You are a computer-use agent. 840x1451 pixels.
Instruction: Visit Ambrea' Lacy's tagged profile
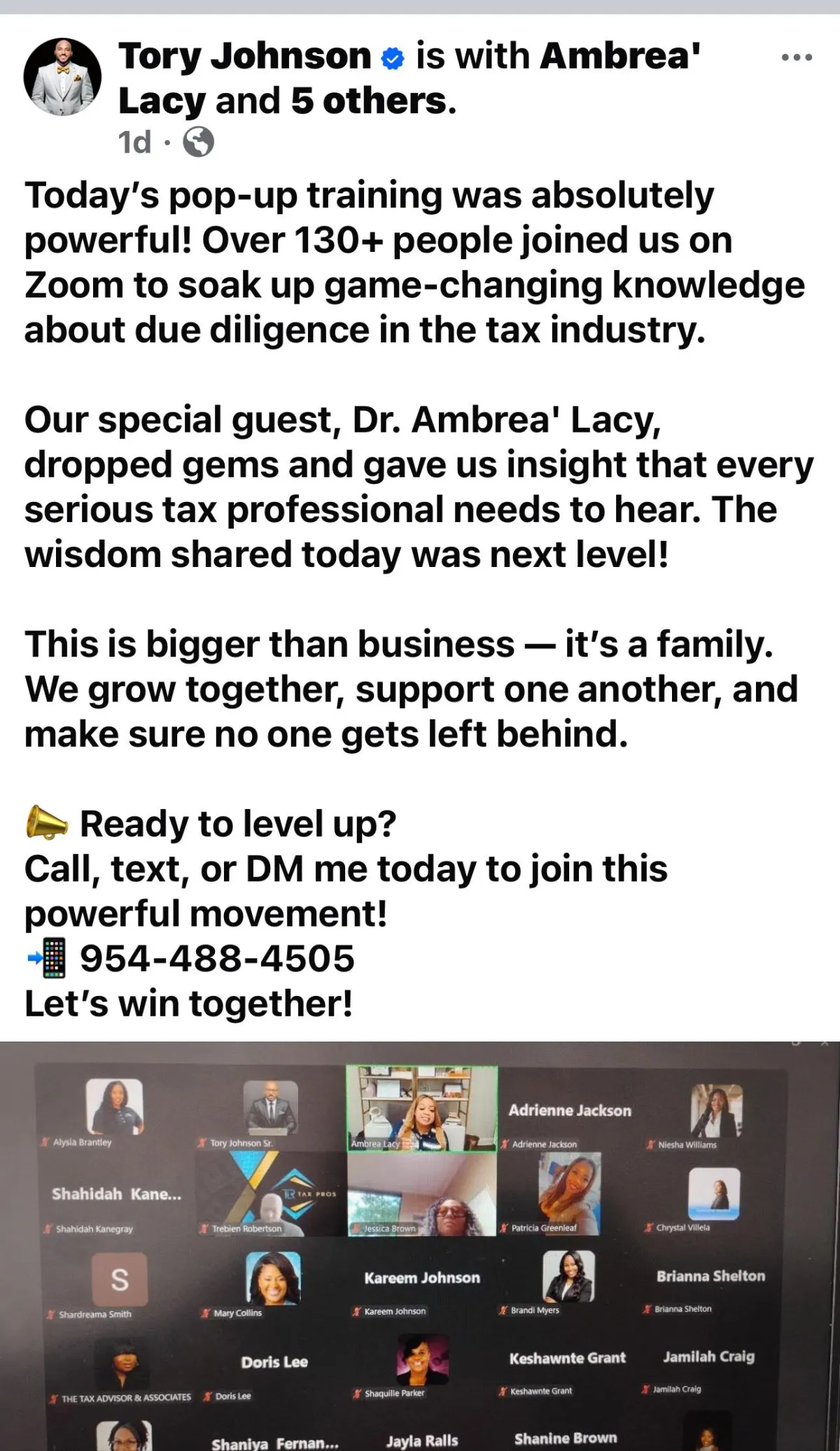(619, 56)
